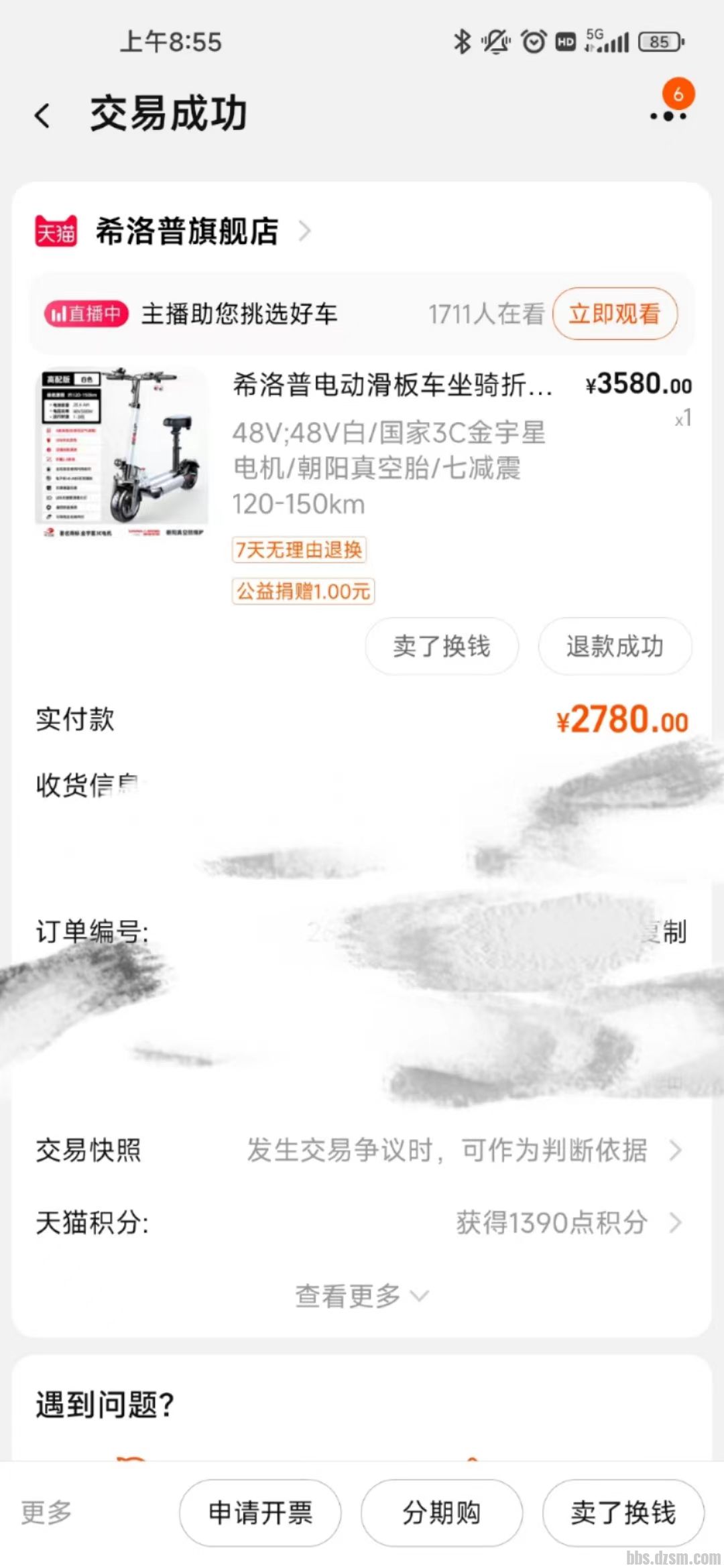Tap 申请开票 to request an invoice

pyautogui.click(x=260, y=1512)
